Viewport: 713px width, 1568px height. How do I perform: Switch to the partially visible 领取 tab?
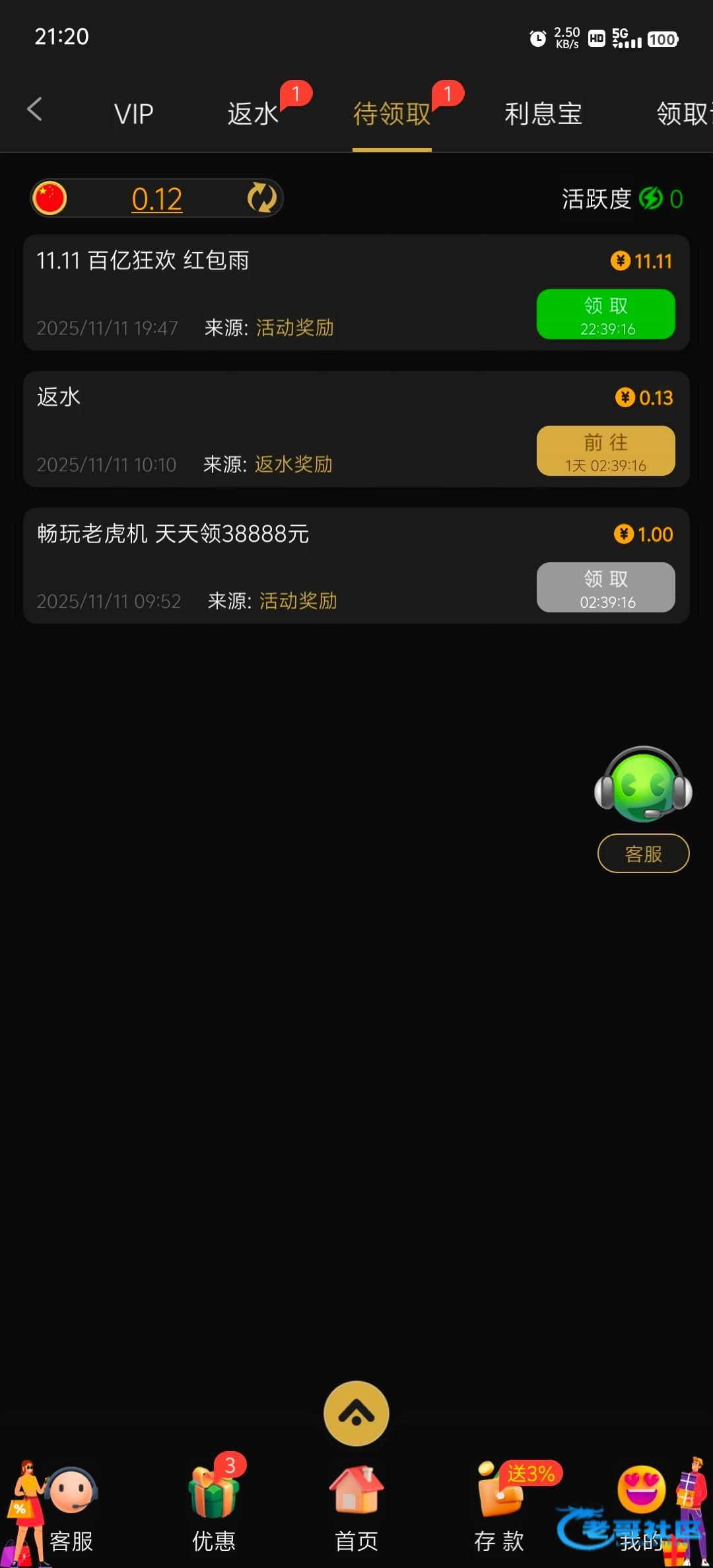click(x=683, y=114)
